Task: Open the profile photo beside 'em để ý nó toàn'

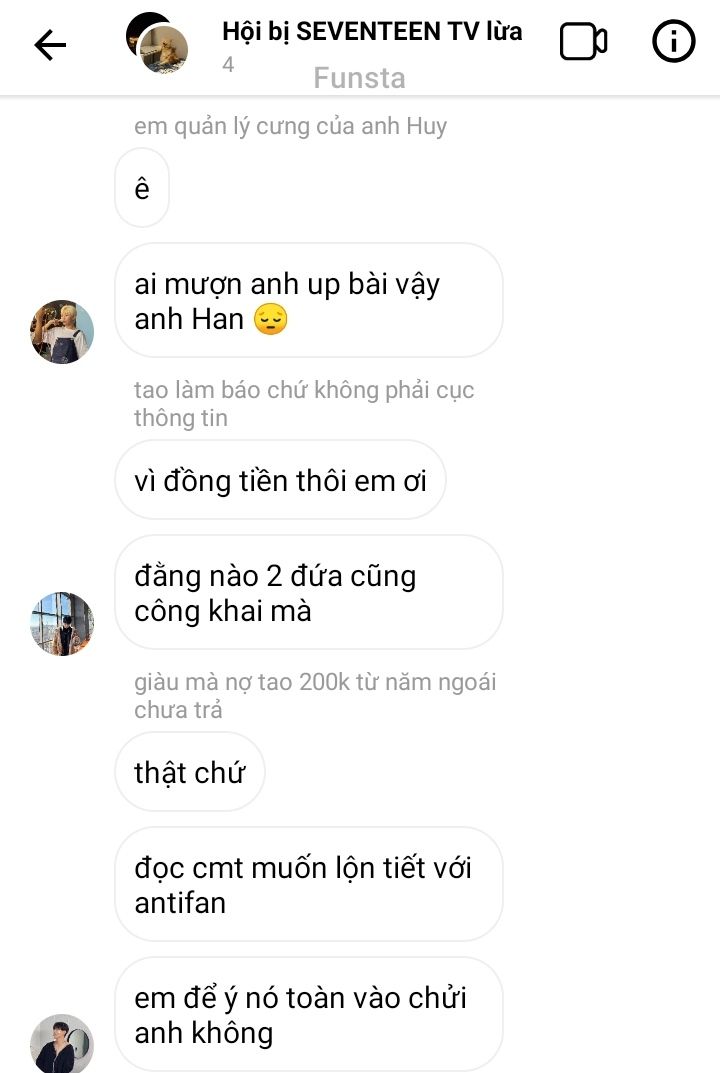Action: coord(62,1044)
